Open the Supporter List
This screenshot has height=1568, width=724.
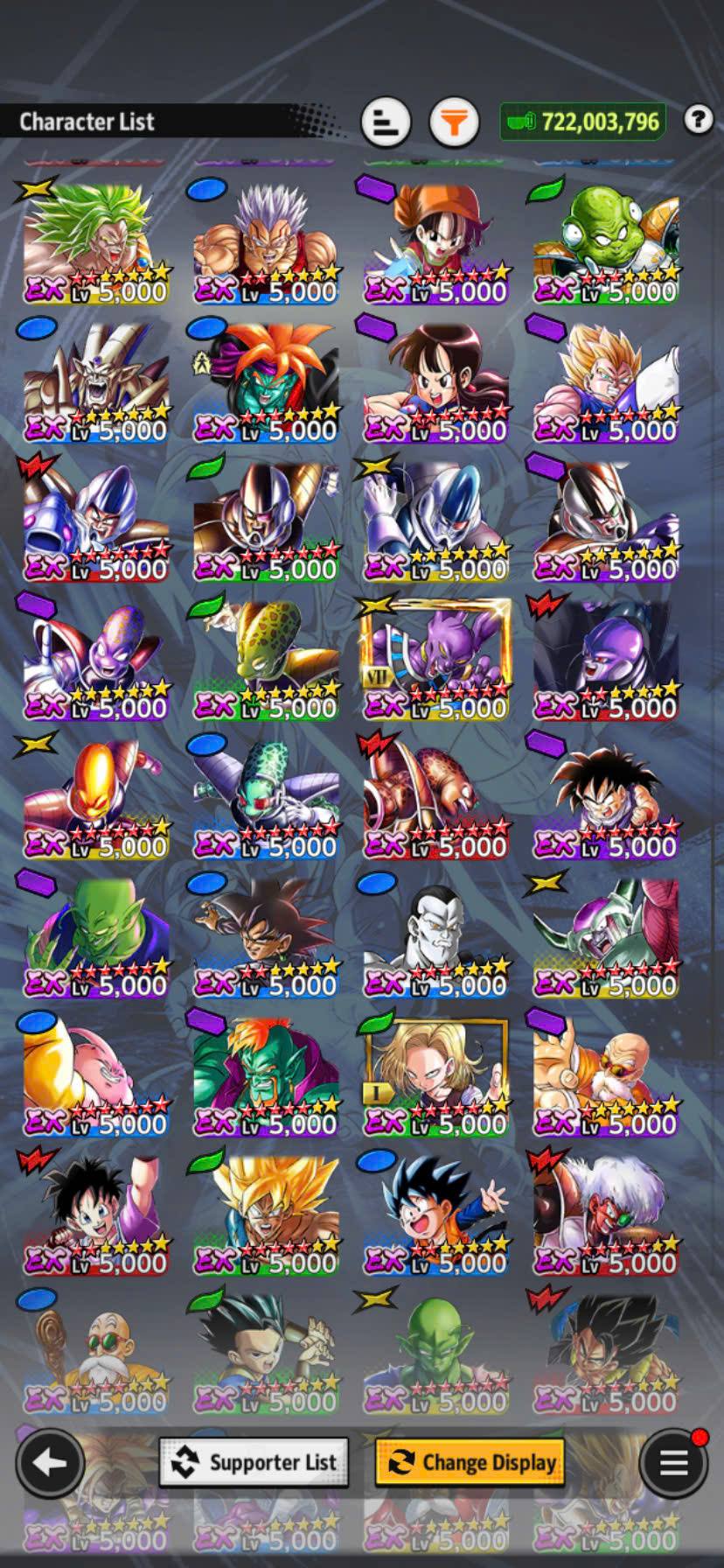coord(254,1462)
